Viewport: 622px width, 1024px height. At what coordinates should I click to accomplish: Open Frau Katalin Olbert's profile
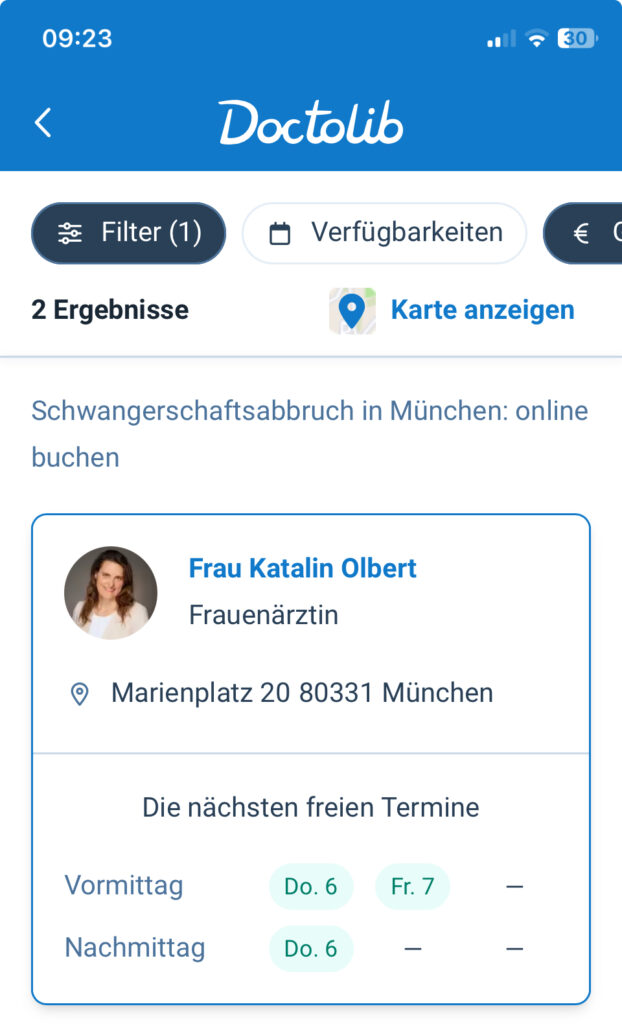[x=302, y=569]
